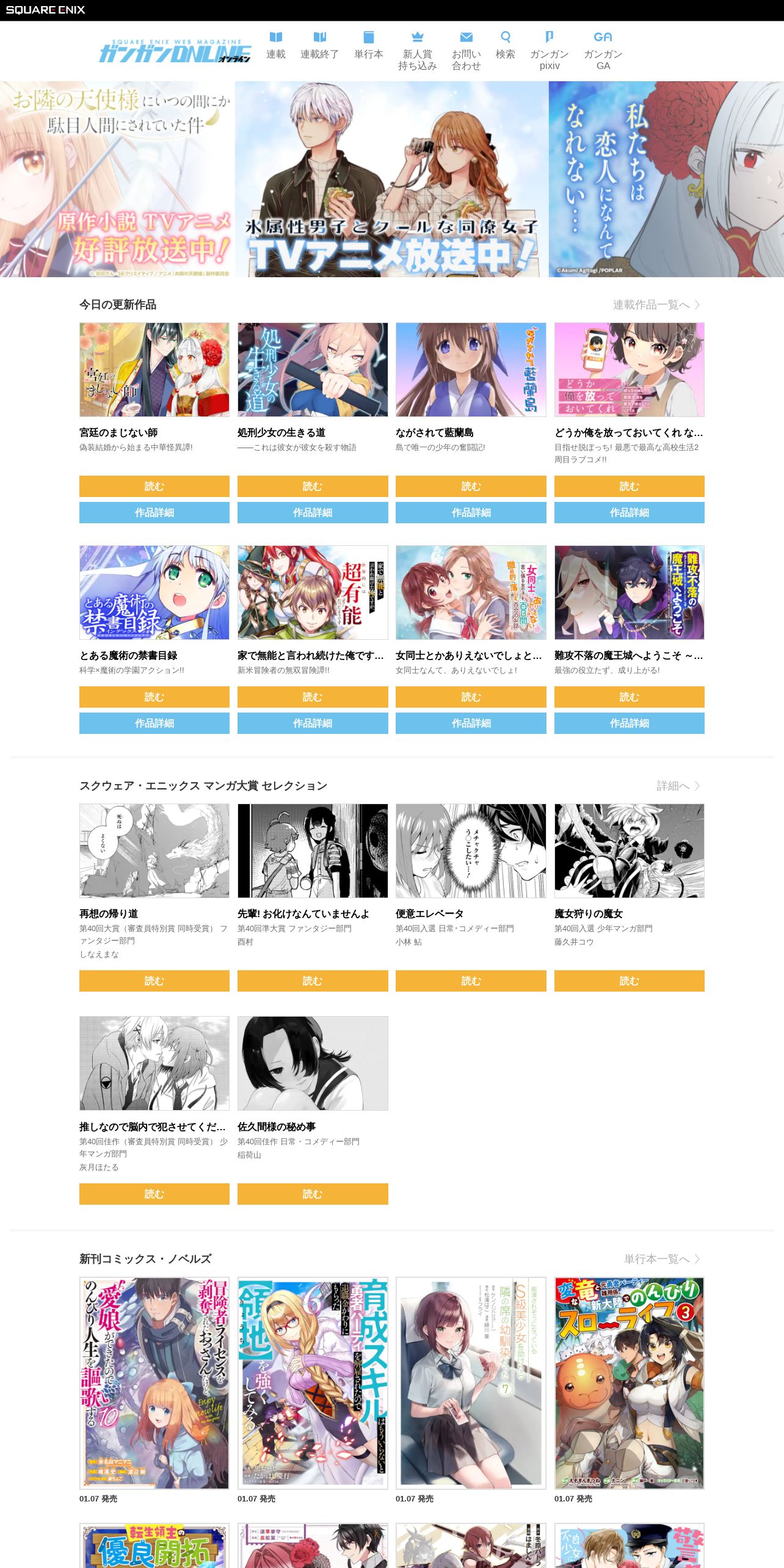Screen dimensions: 784x1568
Task: Read 再想の帰り道
Action: (154, 981)
